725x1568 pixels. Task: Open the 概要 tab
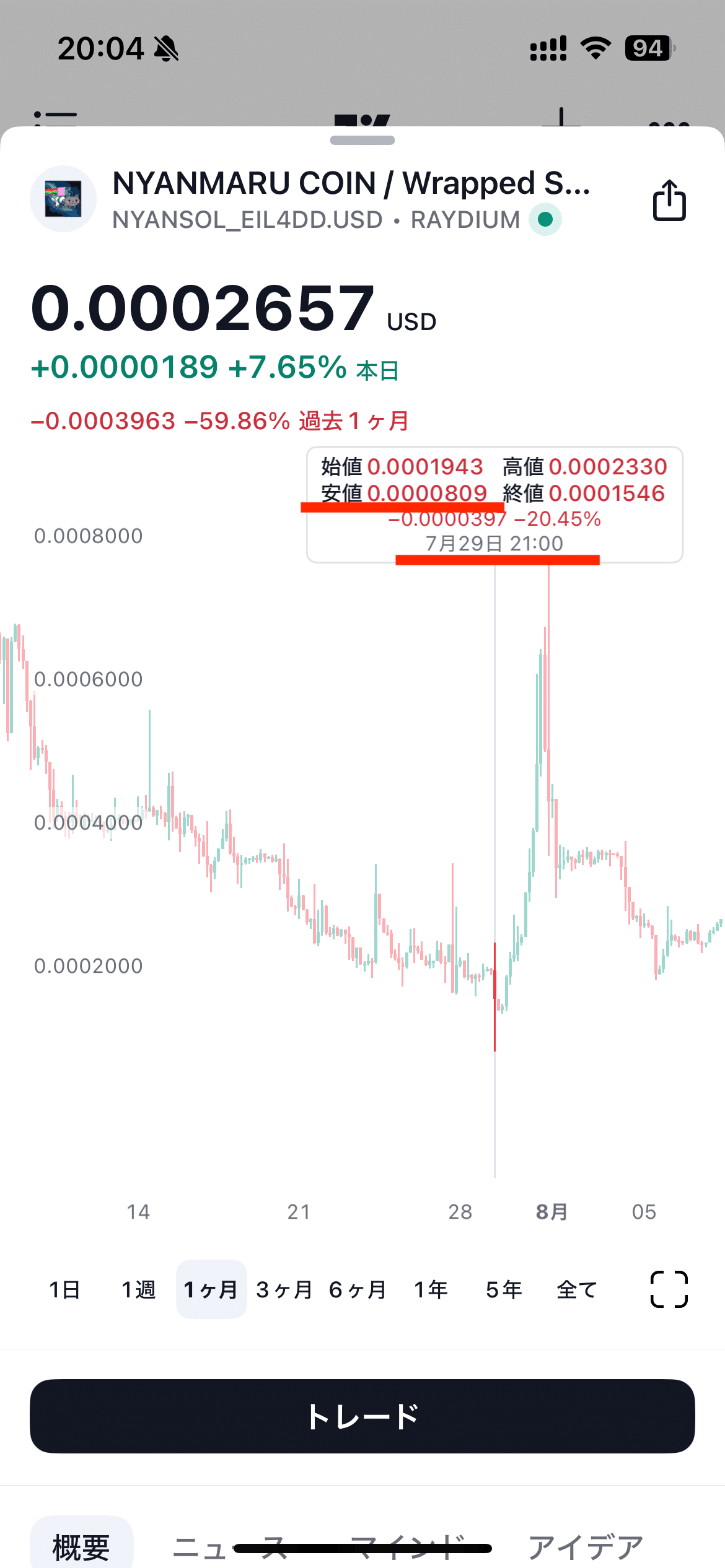tap(81, 1547)
